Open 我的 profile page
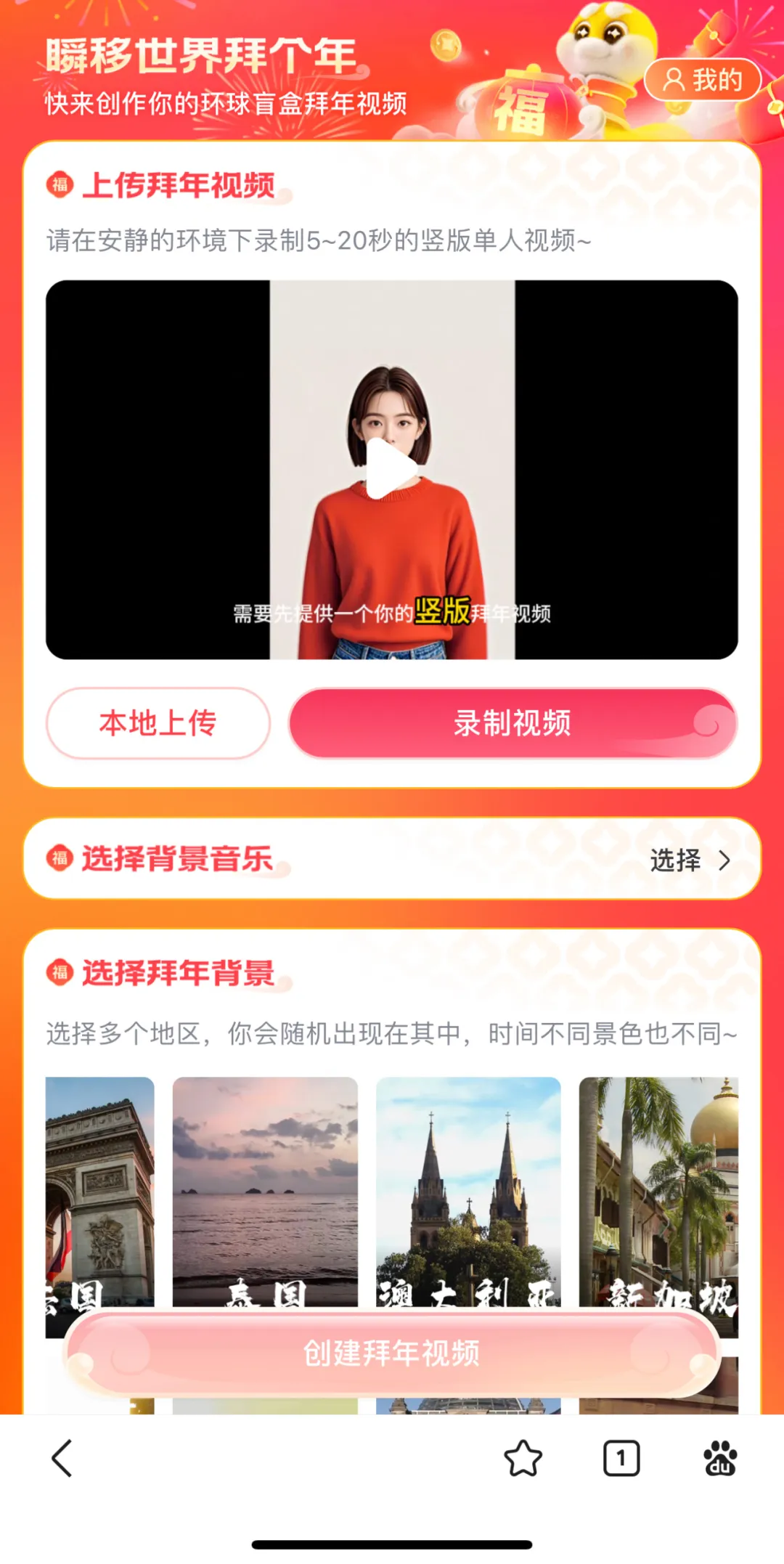The width and height of the screenshot is (784, 1564). click(x=702, y=80)
